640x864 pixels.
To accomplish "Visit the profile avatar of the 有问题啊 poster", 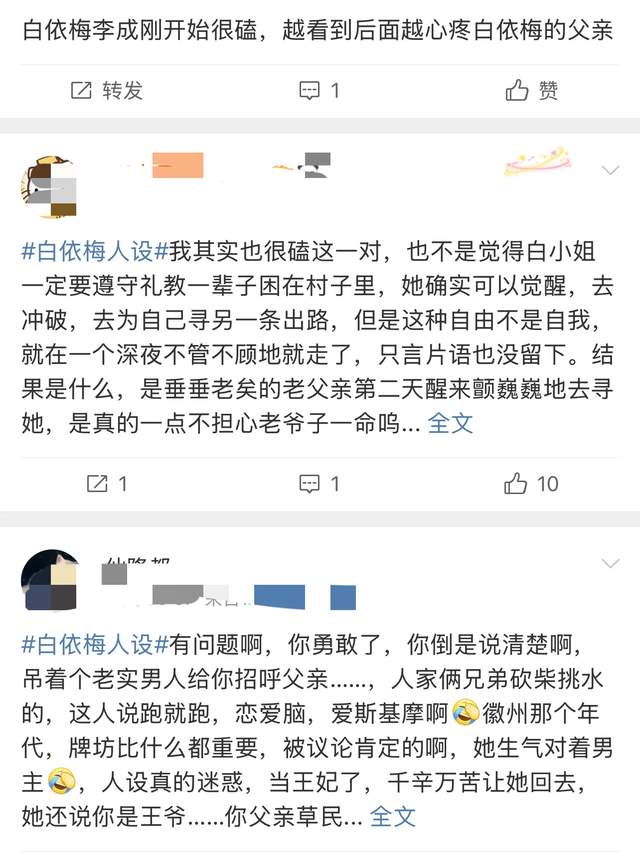I will 50,579.
